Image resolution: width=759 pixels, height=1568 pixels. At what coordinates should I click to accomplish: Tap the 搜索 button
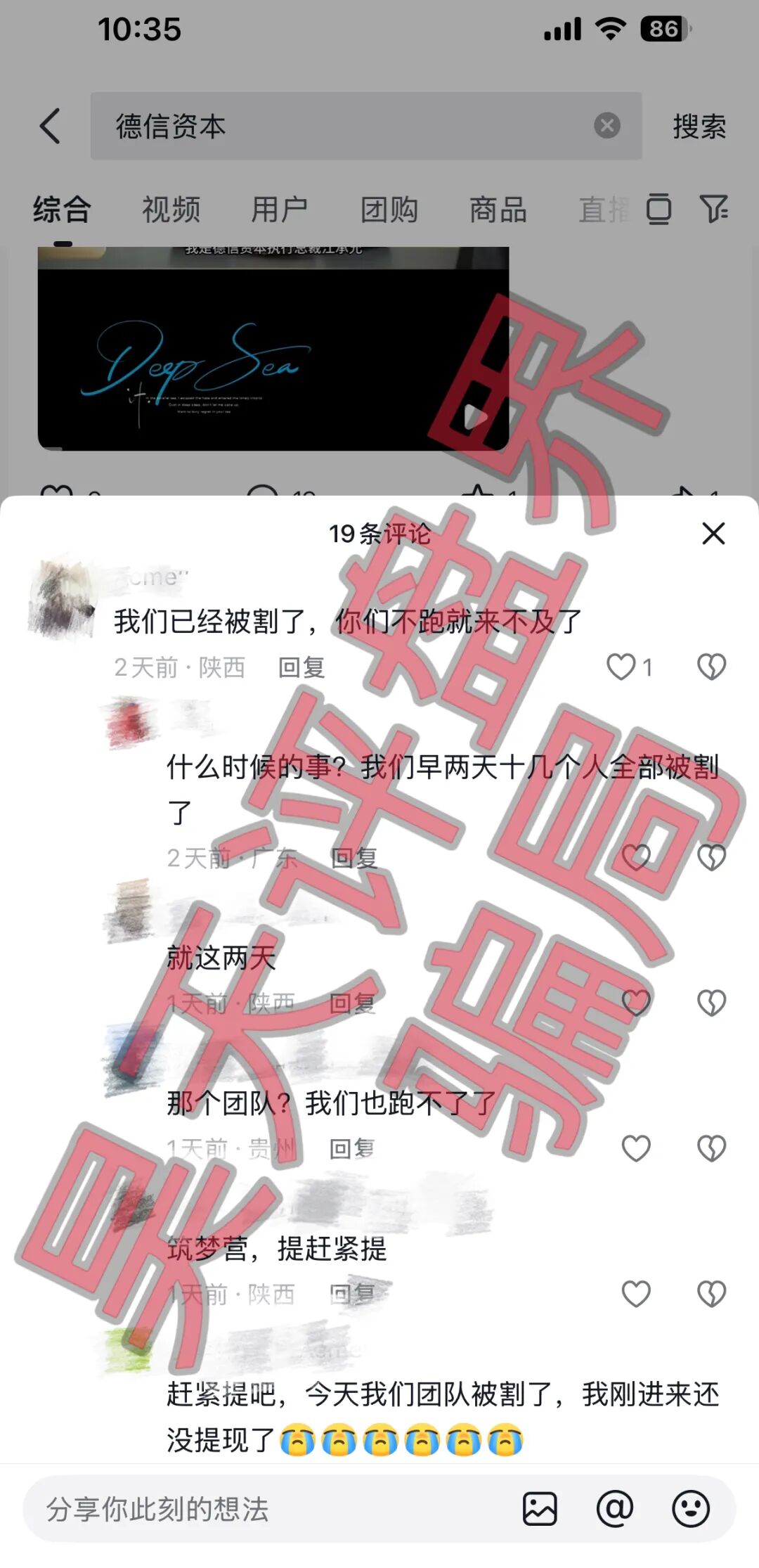click(699, 127)
